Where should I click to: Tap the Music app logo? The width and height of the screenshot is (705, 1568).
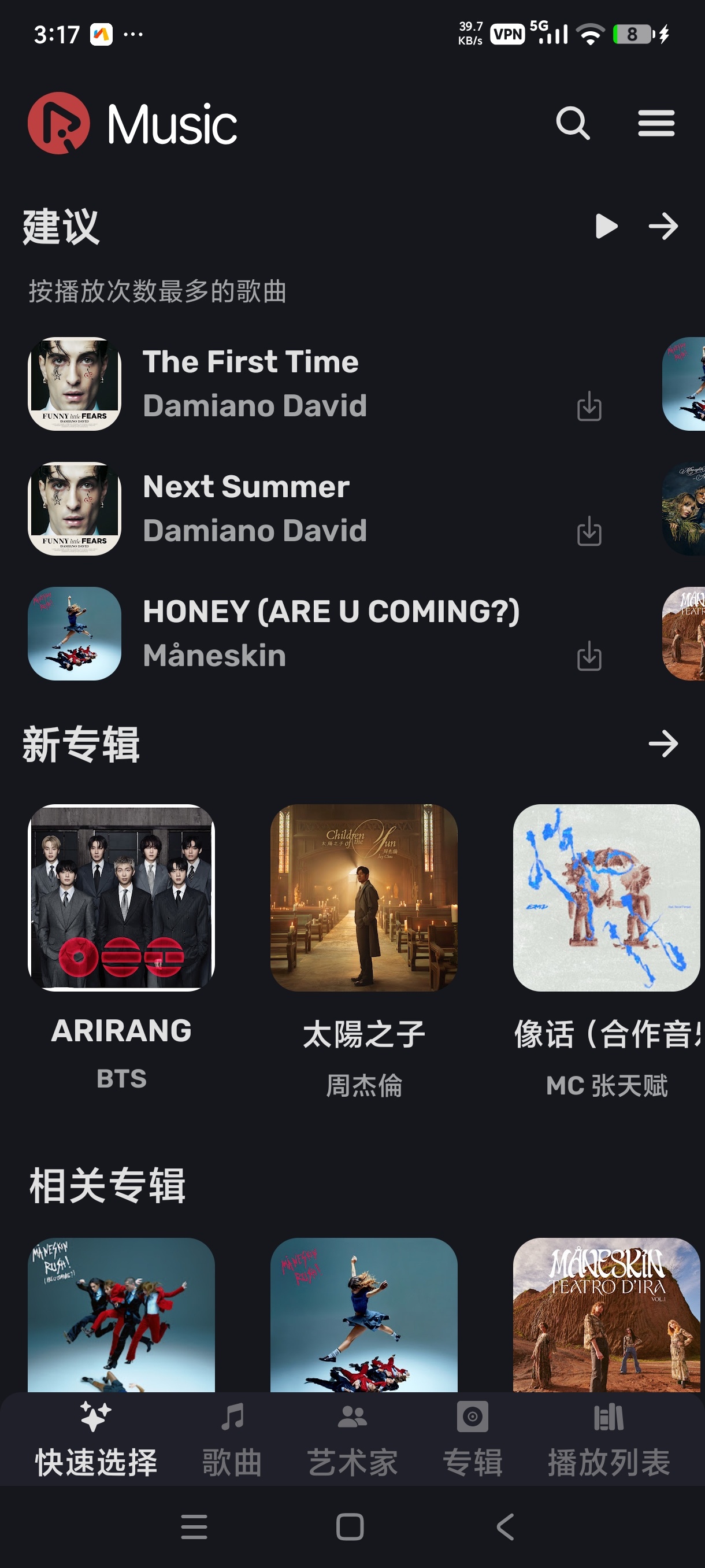pyautogui.click(x=58, y=123)
